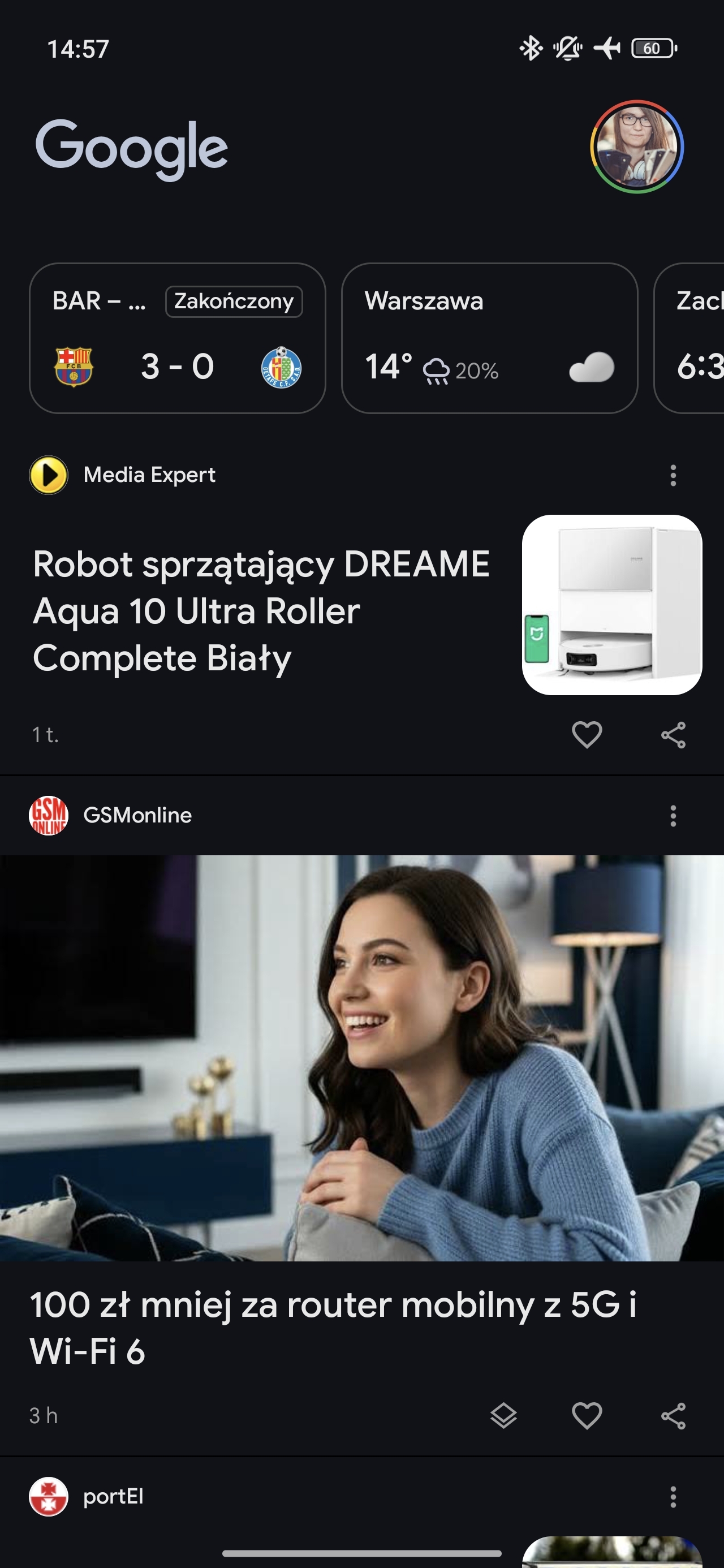Image resolution: width=724 pixels, height=1568 pixels.
Task: Like the GSMonline router article
Action: click(x=587, y=1416)
